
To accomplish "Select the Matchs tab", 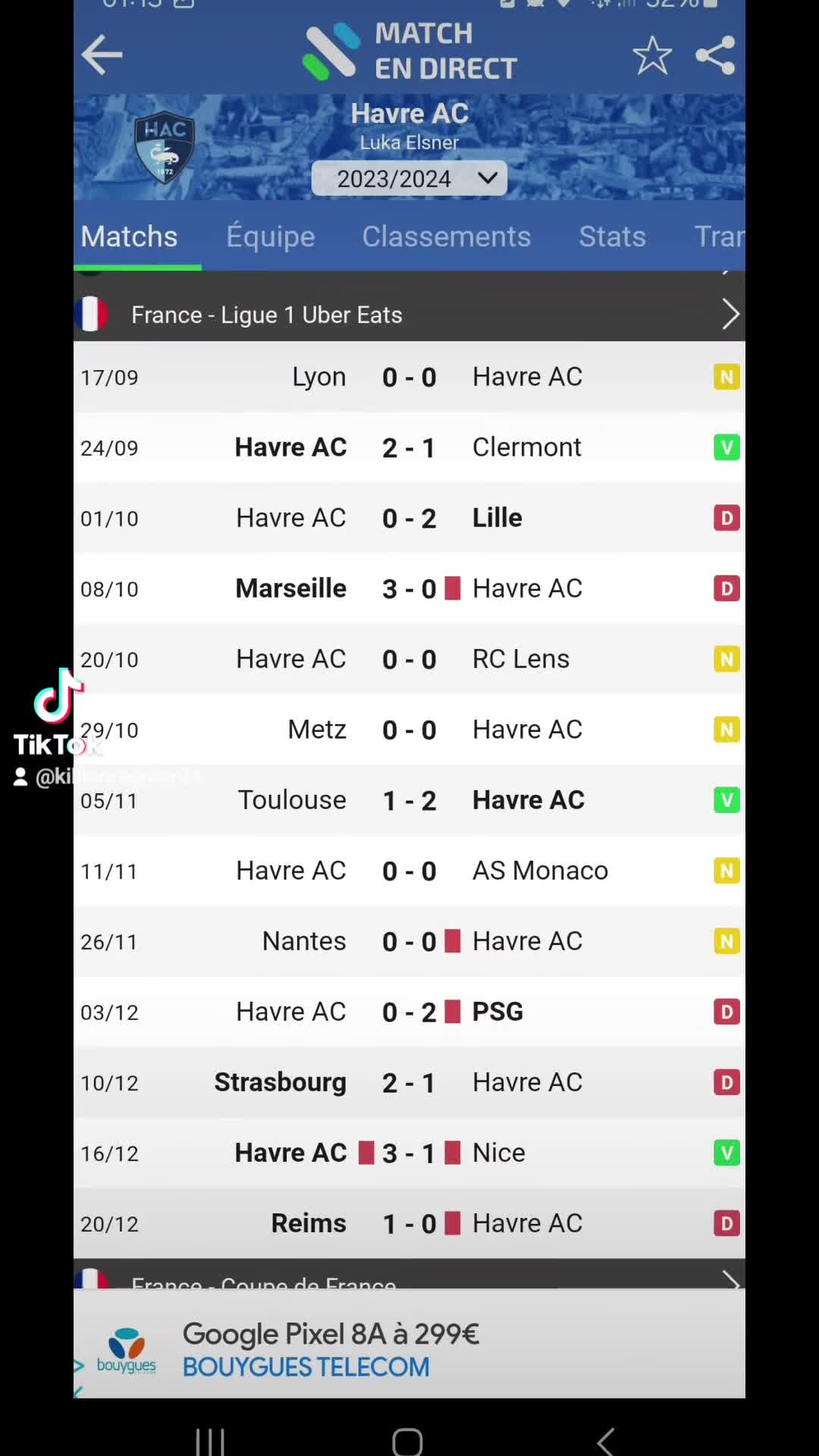I will pos(130,237).
